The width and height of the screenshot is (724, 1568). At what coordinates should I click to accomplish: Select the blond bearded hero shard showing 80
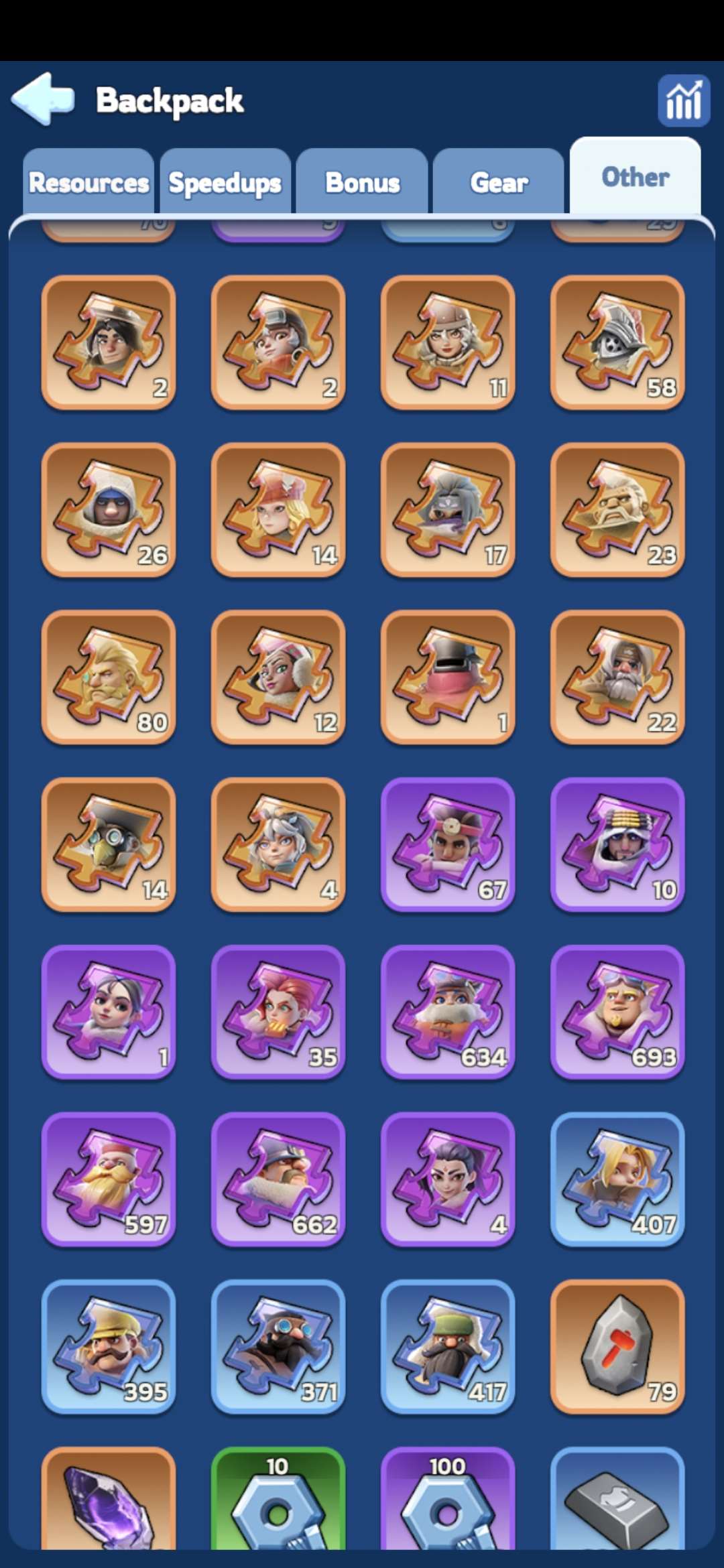tap(109, 677)
